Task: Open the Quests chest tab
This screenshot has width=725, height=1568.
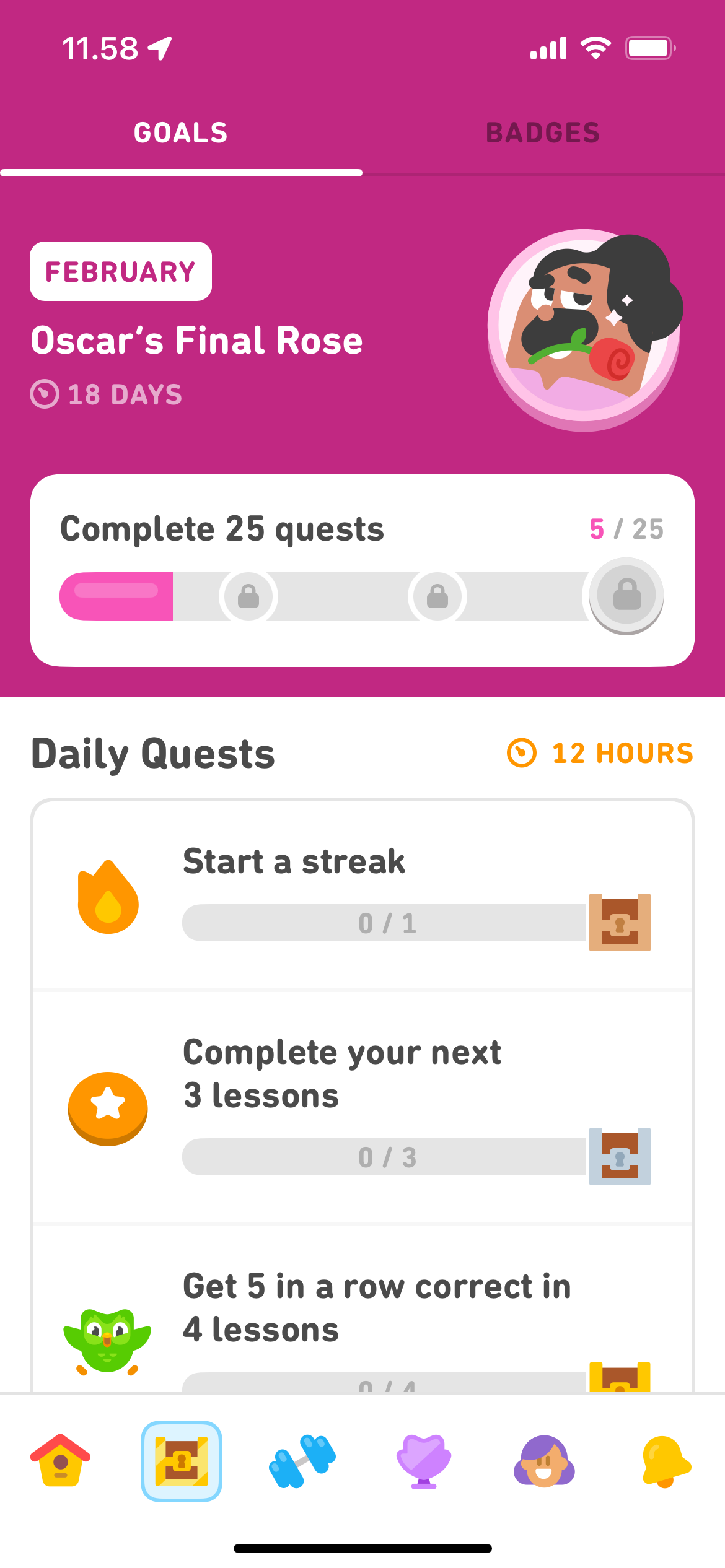Action: point(182,1461)
